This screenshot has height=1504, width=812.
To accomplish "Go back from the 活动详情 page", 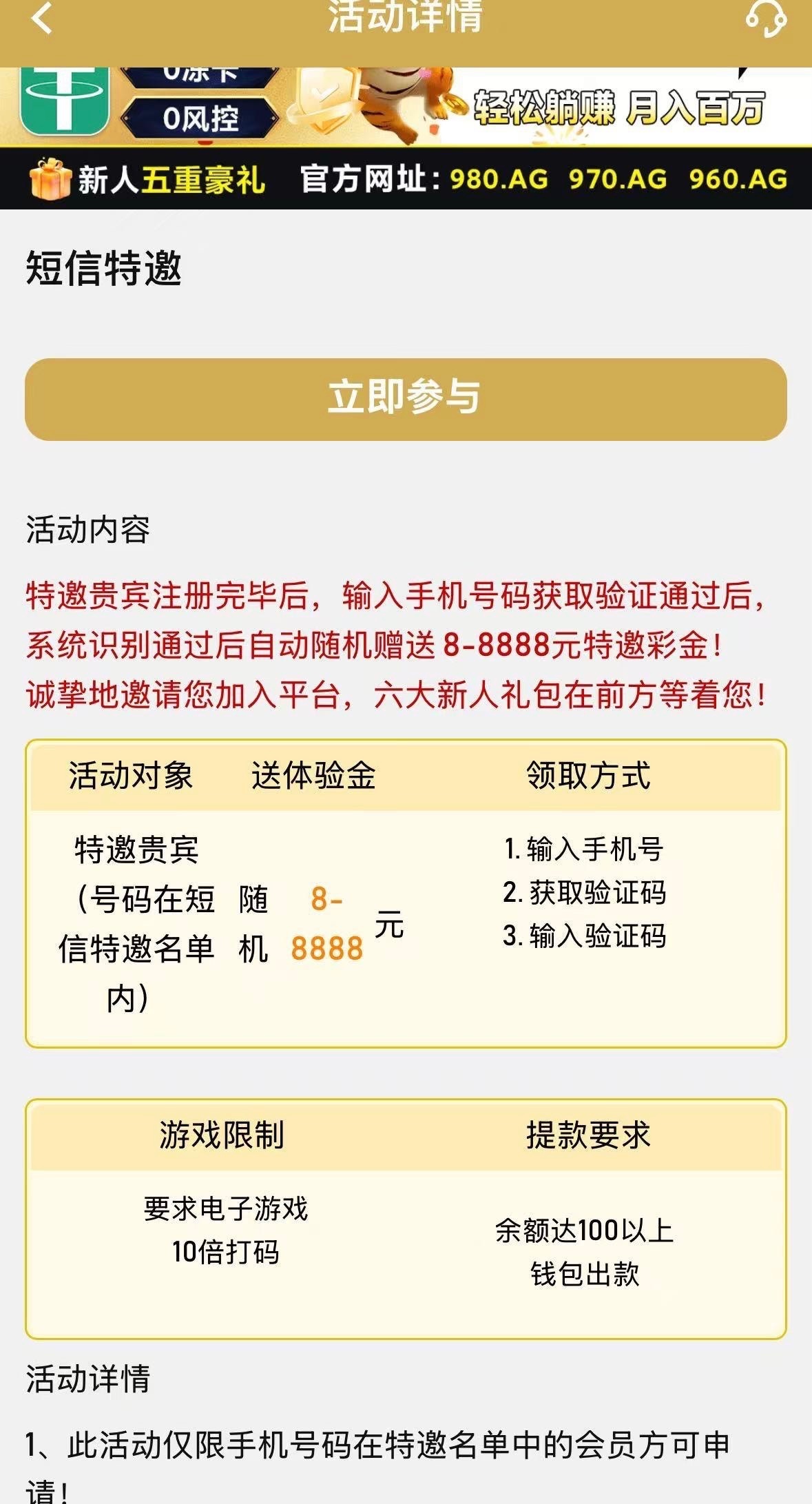I will tap(41, 18).
